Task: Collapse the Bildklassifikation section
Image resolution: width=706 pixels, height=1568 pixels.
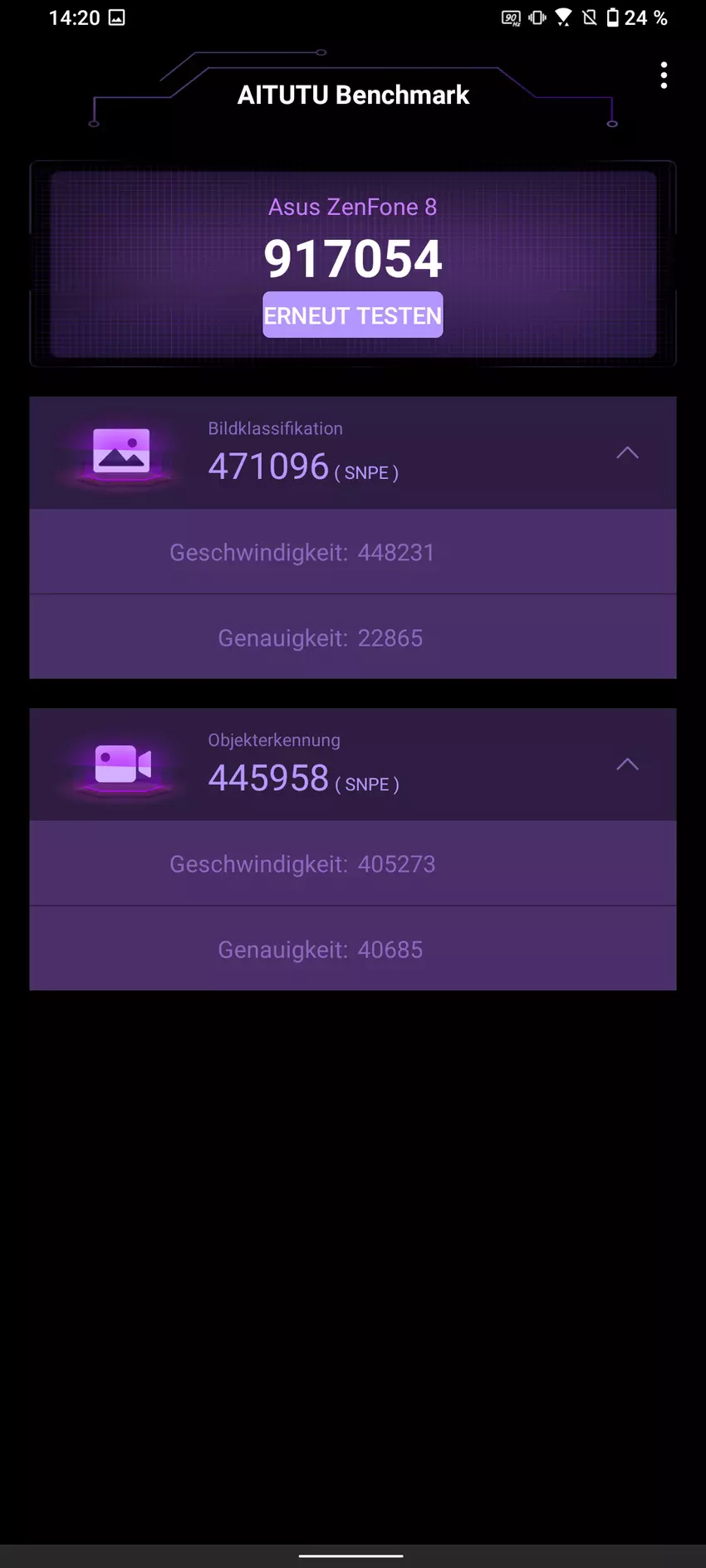Action: tap(627, 452)
